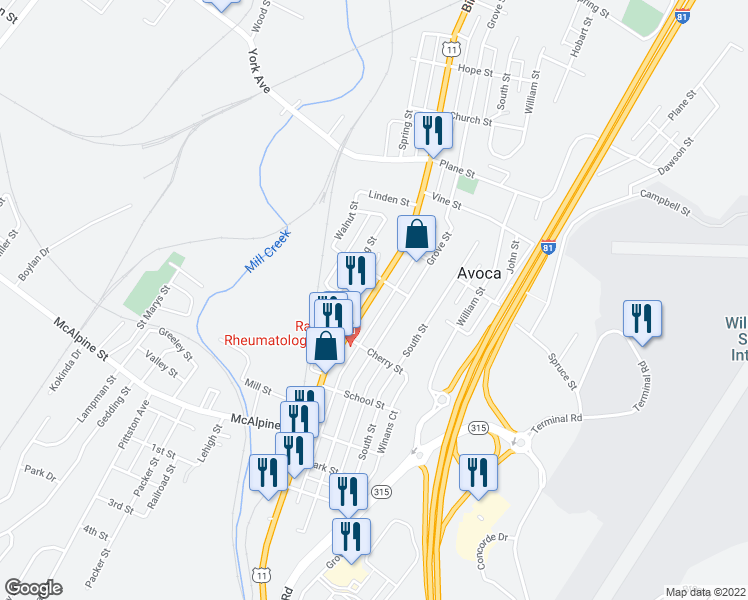This screenshot has width=748, height=600.
Task: Open the restaurant marker near Concorde Dr
Action: pos(478,472)
